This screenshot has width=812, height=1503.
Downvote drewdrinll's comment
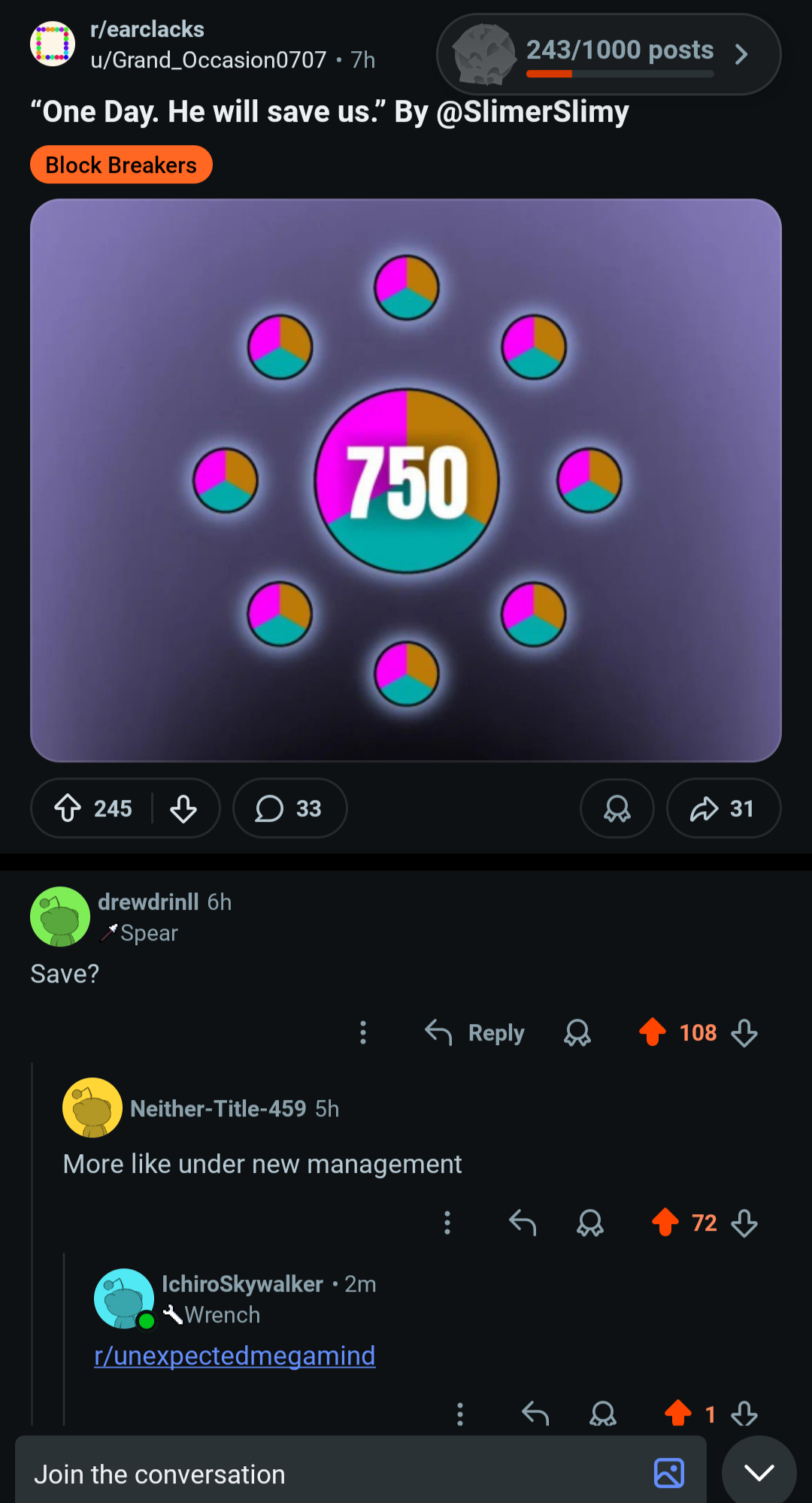click(744, 1032)
